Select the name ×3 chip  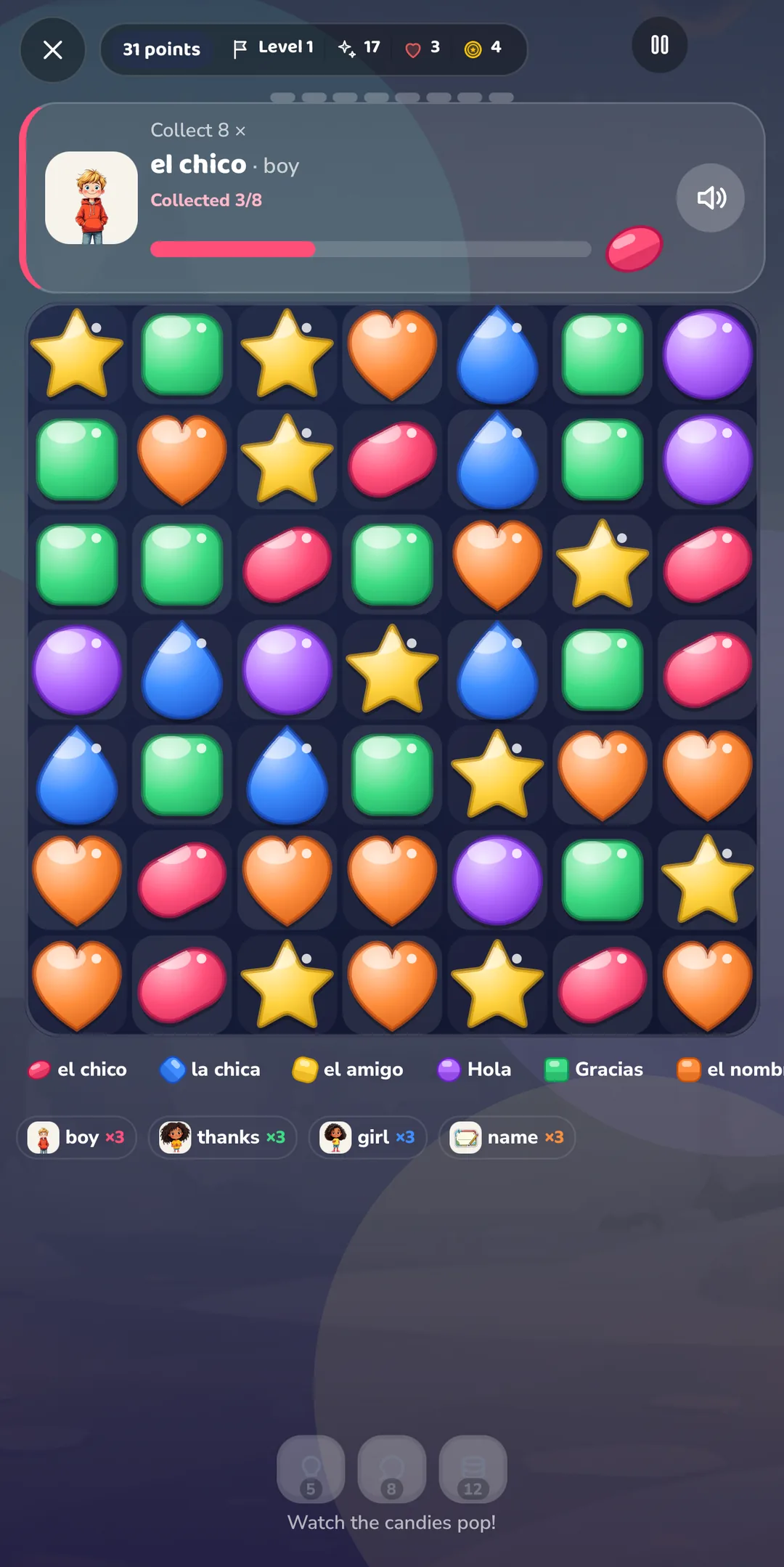click(507, 1137)
